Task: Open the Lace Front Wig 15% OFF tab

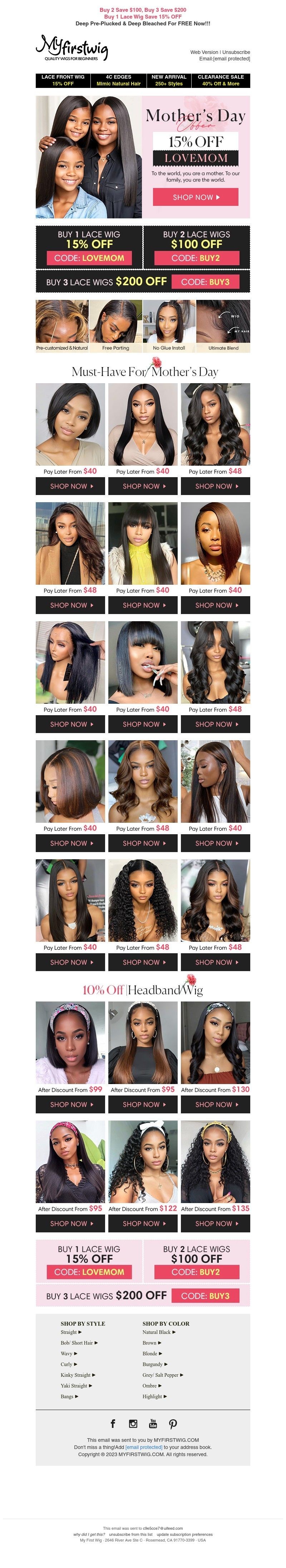Action: pyautogui.click(x=63, y=80)
